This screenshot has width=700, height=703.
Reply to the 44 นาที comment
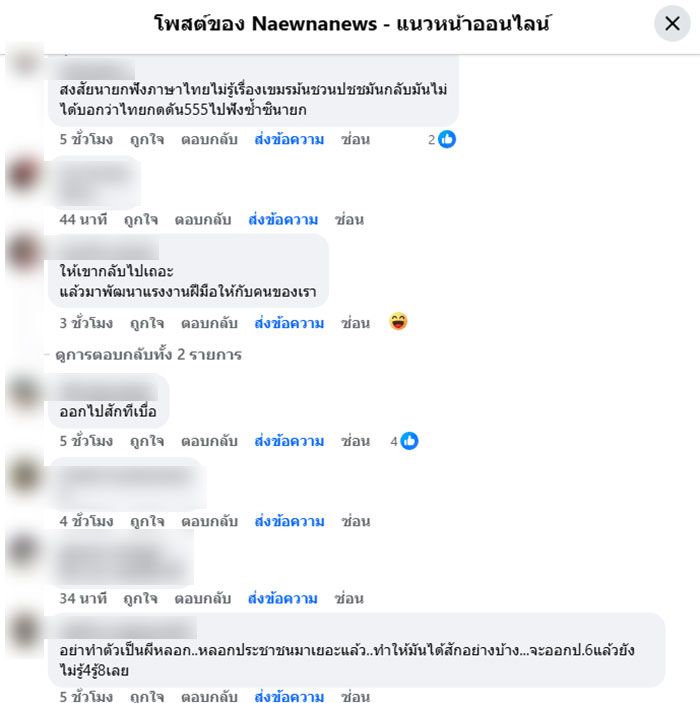pyautogui.click(x=203, y=219)
